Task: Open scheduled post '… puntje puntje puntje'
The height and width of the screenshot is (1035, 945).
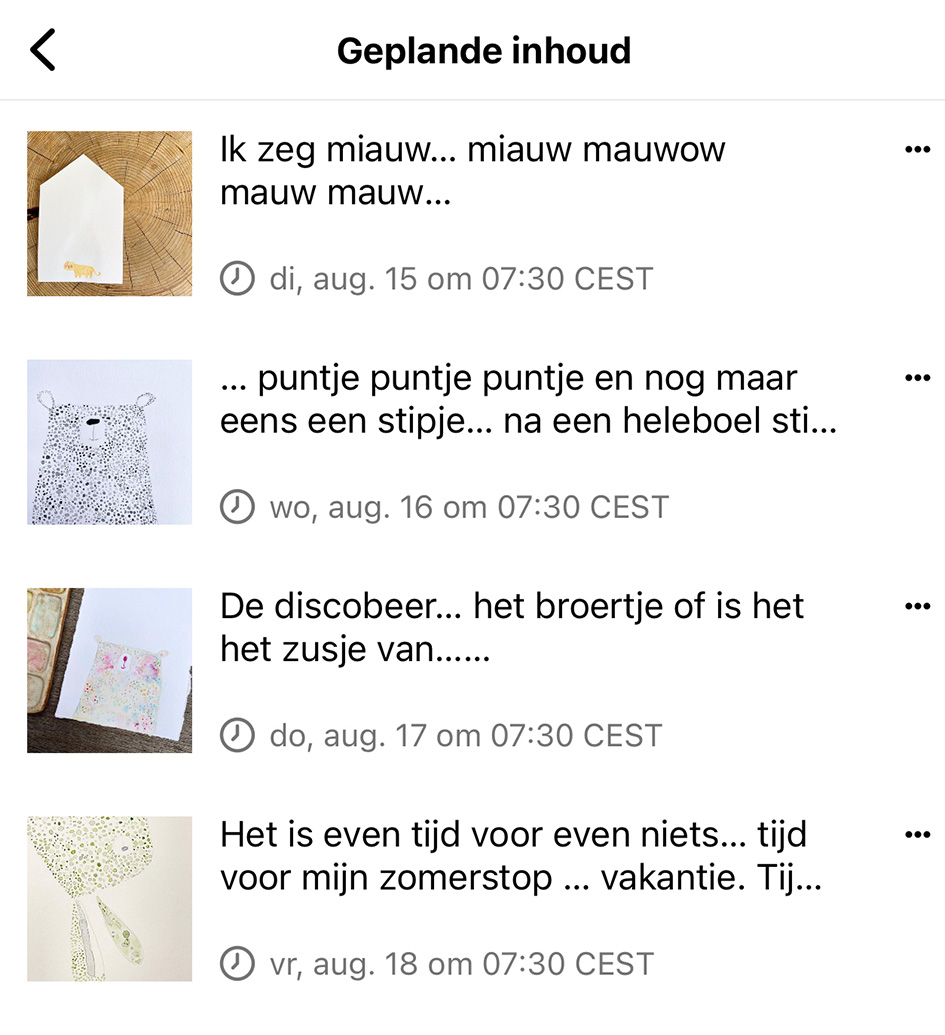Action: pyautogui.click(x=527, y=400)
